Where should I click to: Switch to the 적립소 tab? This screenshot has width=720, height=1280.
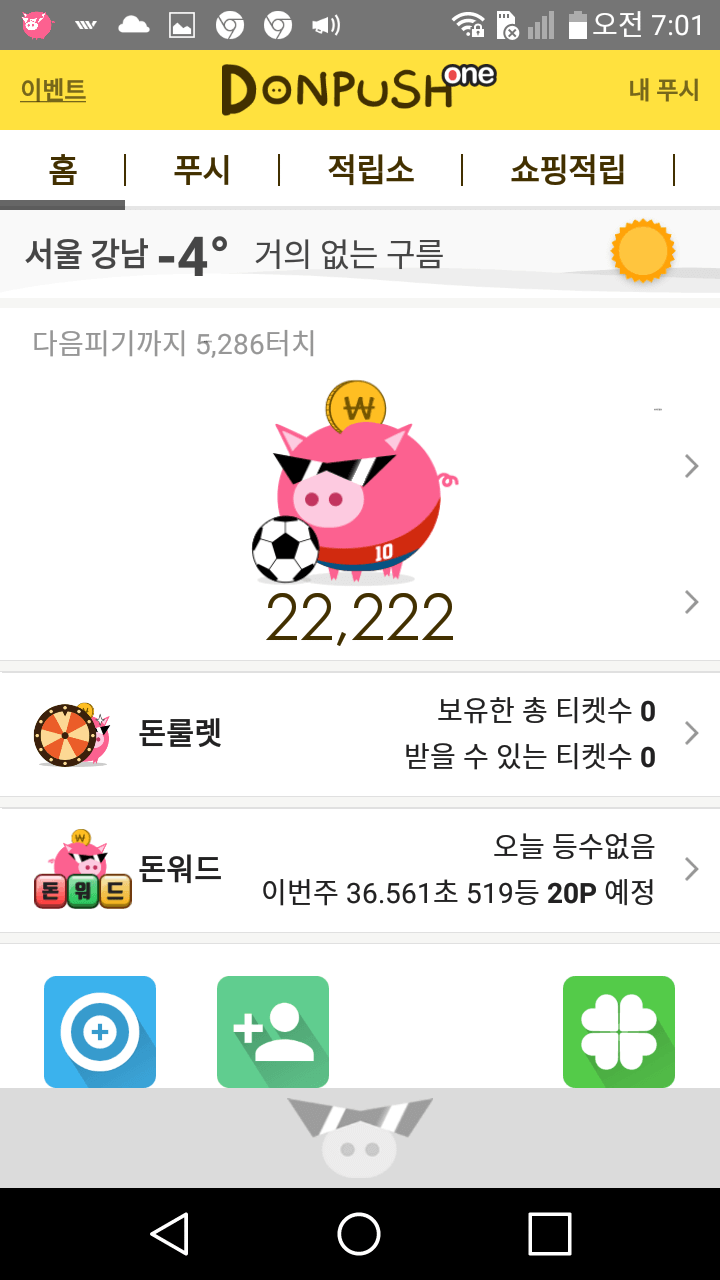(370, 170)
